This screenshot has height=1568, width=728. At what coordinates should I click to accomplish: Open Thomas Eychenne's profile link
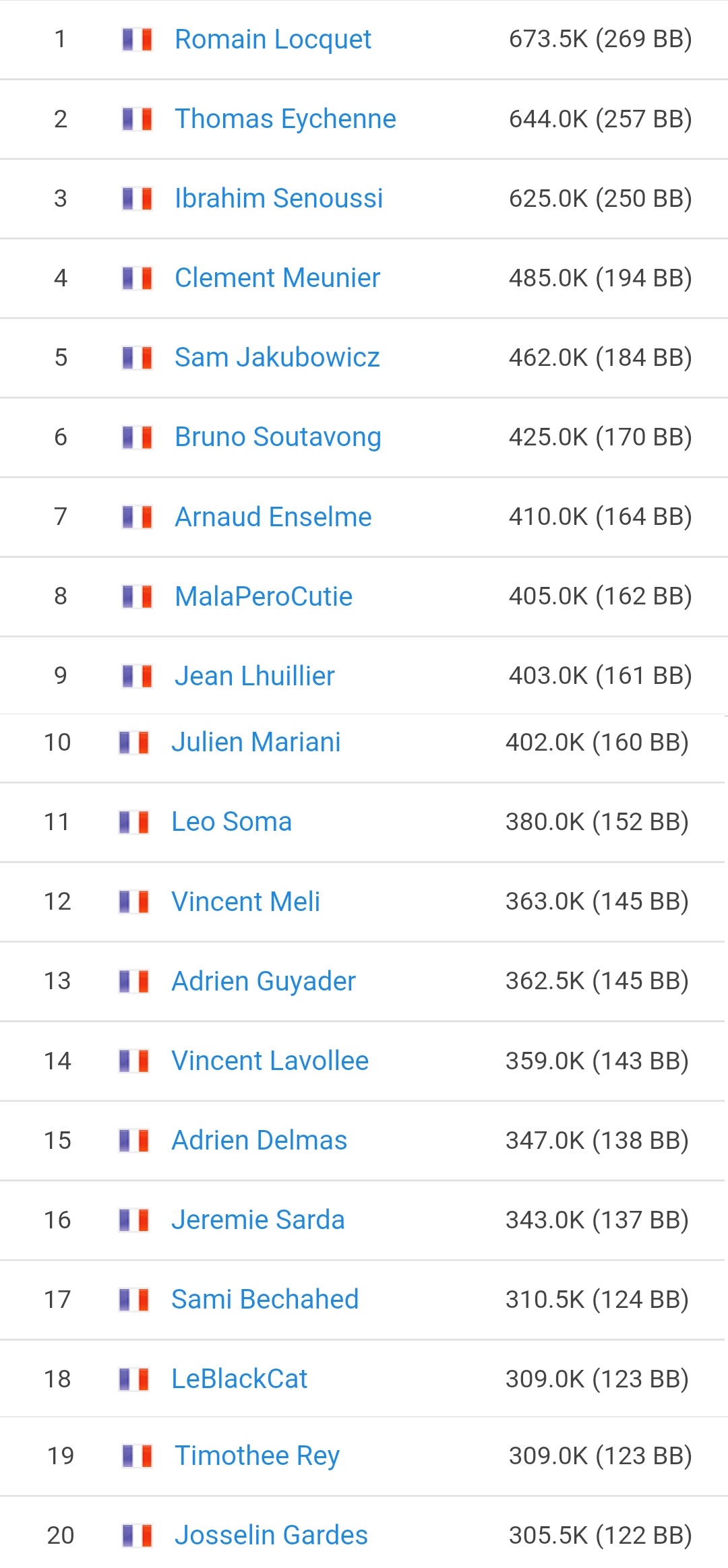285,119
